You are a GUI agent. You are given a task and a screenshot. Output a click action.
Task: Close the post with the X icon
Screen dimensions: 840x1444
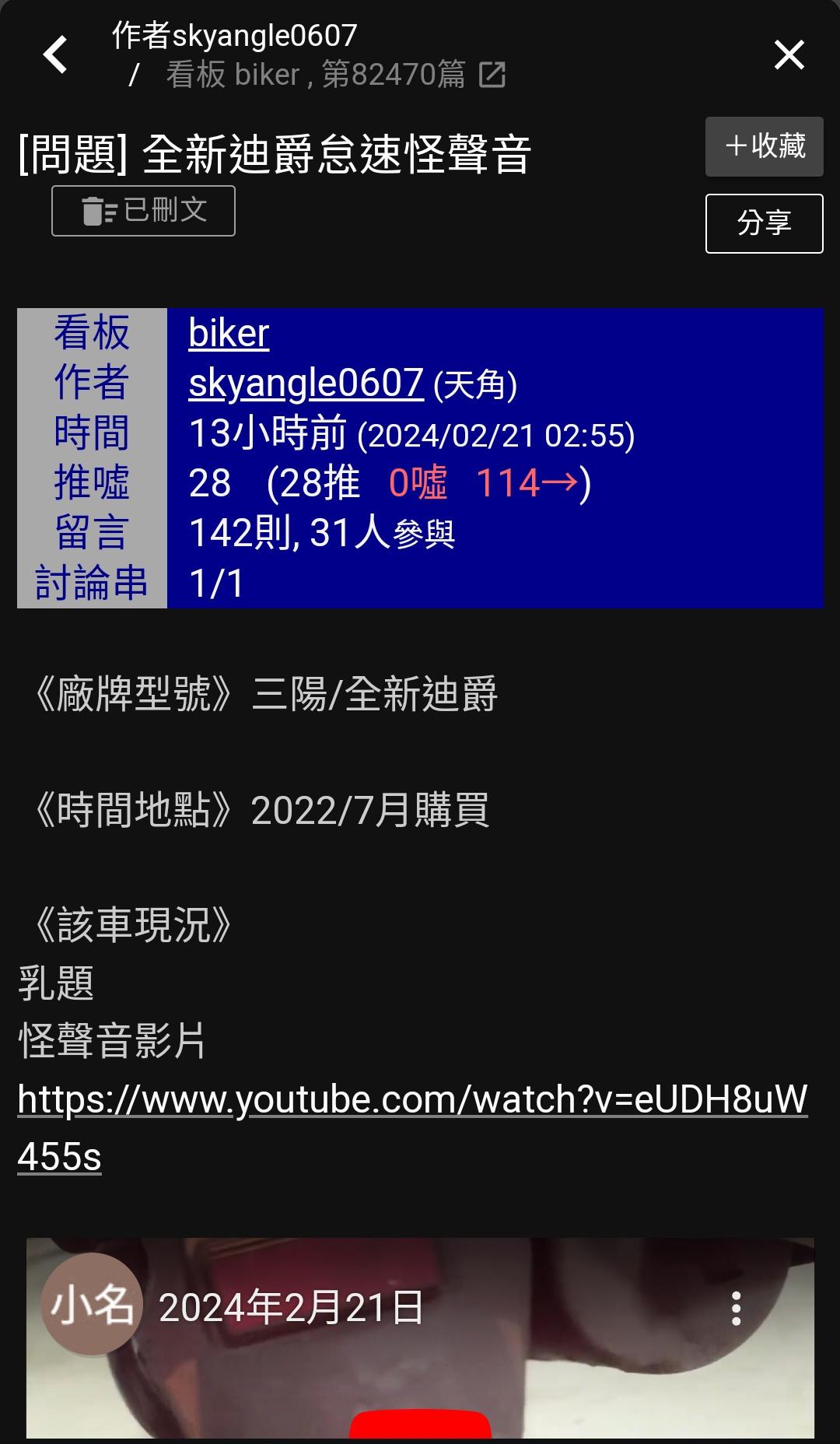click(789, 55)
